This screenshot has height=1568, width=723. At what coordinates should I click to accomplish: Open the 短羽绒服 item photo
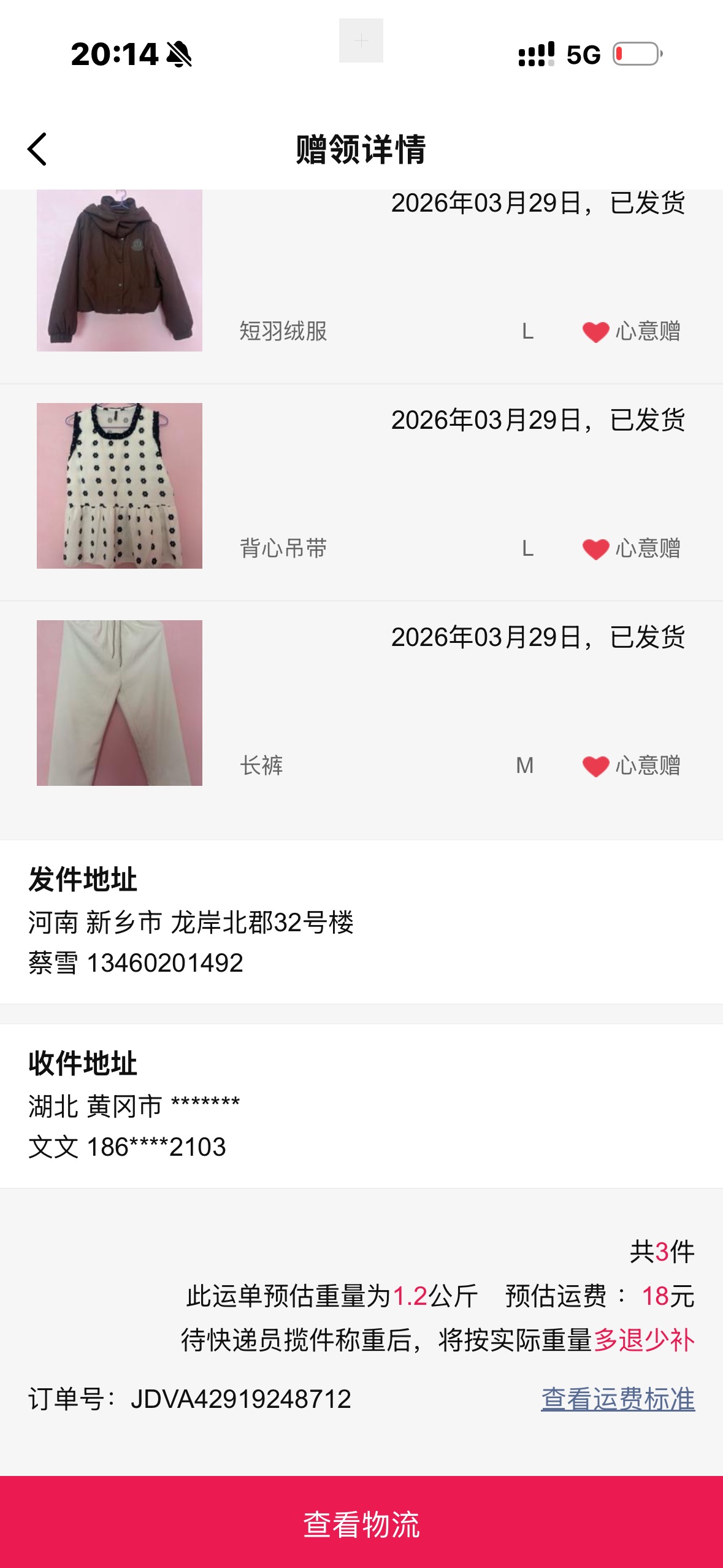(x=120, y=271)
